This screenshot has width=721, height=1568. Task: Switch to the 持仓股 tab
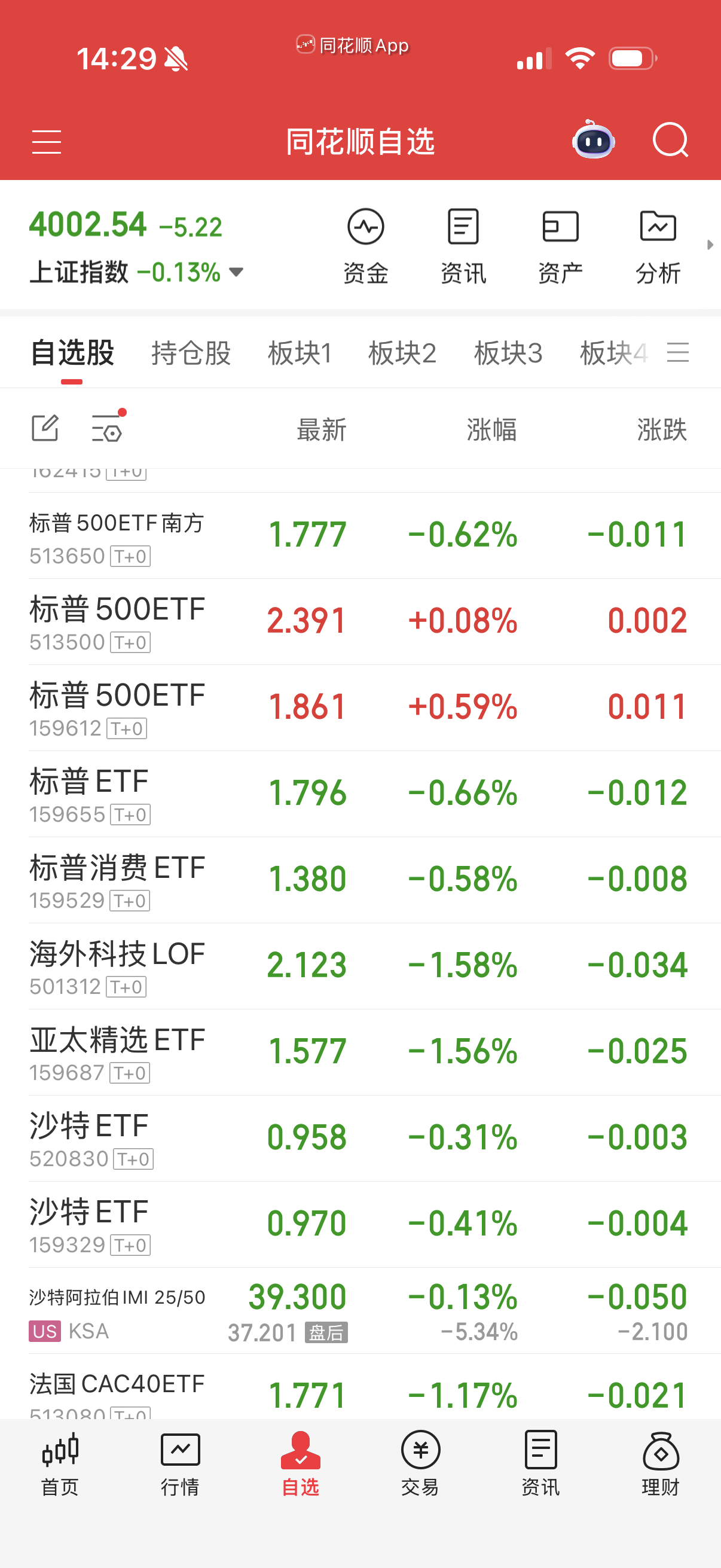pyautogui.click(x=191, y=353)
